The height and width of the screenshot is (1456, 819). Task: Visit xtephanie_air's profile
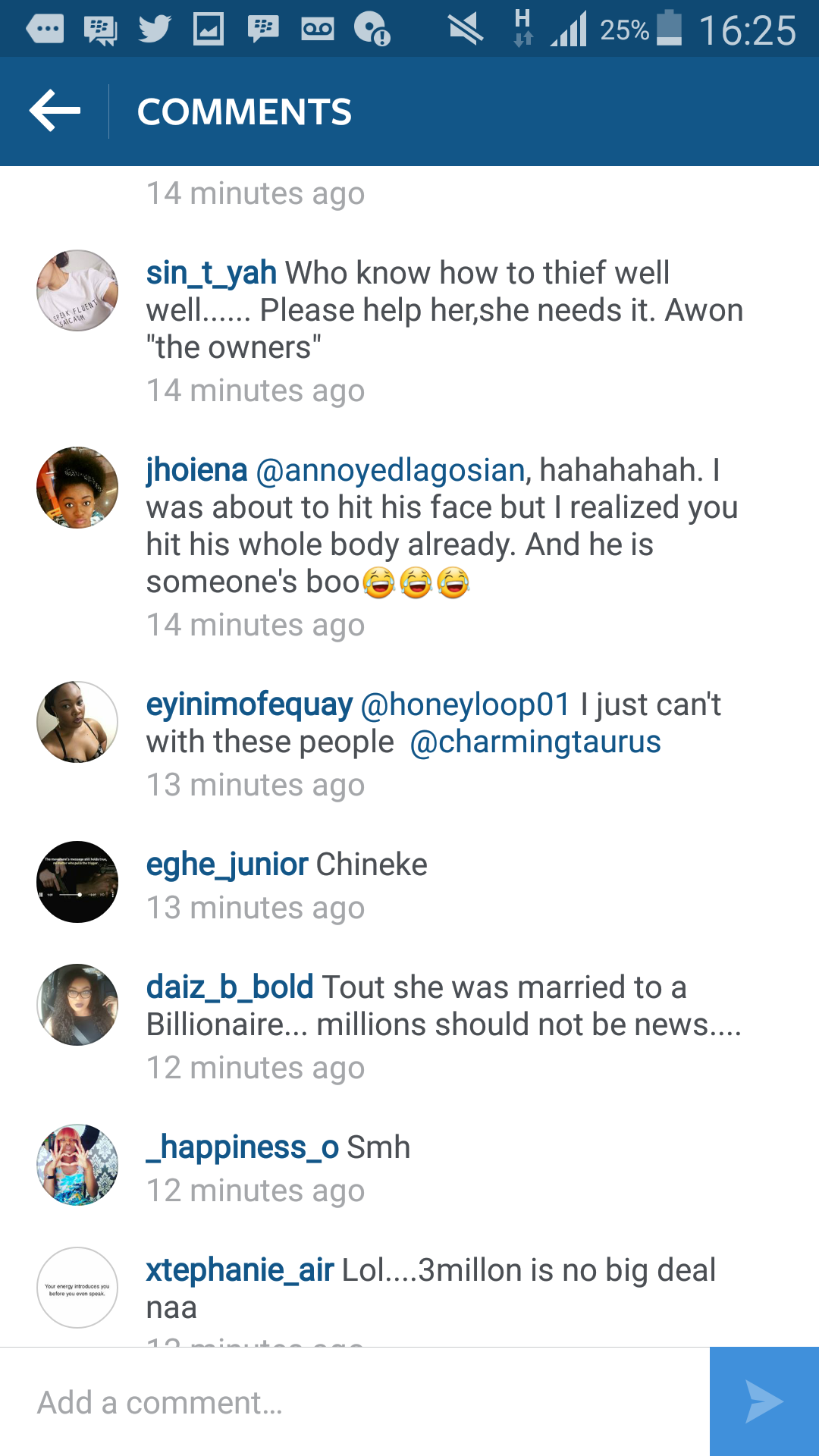tap(240, 1270)
